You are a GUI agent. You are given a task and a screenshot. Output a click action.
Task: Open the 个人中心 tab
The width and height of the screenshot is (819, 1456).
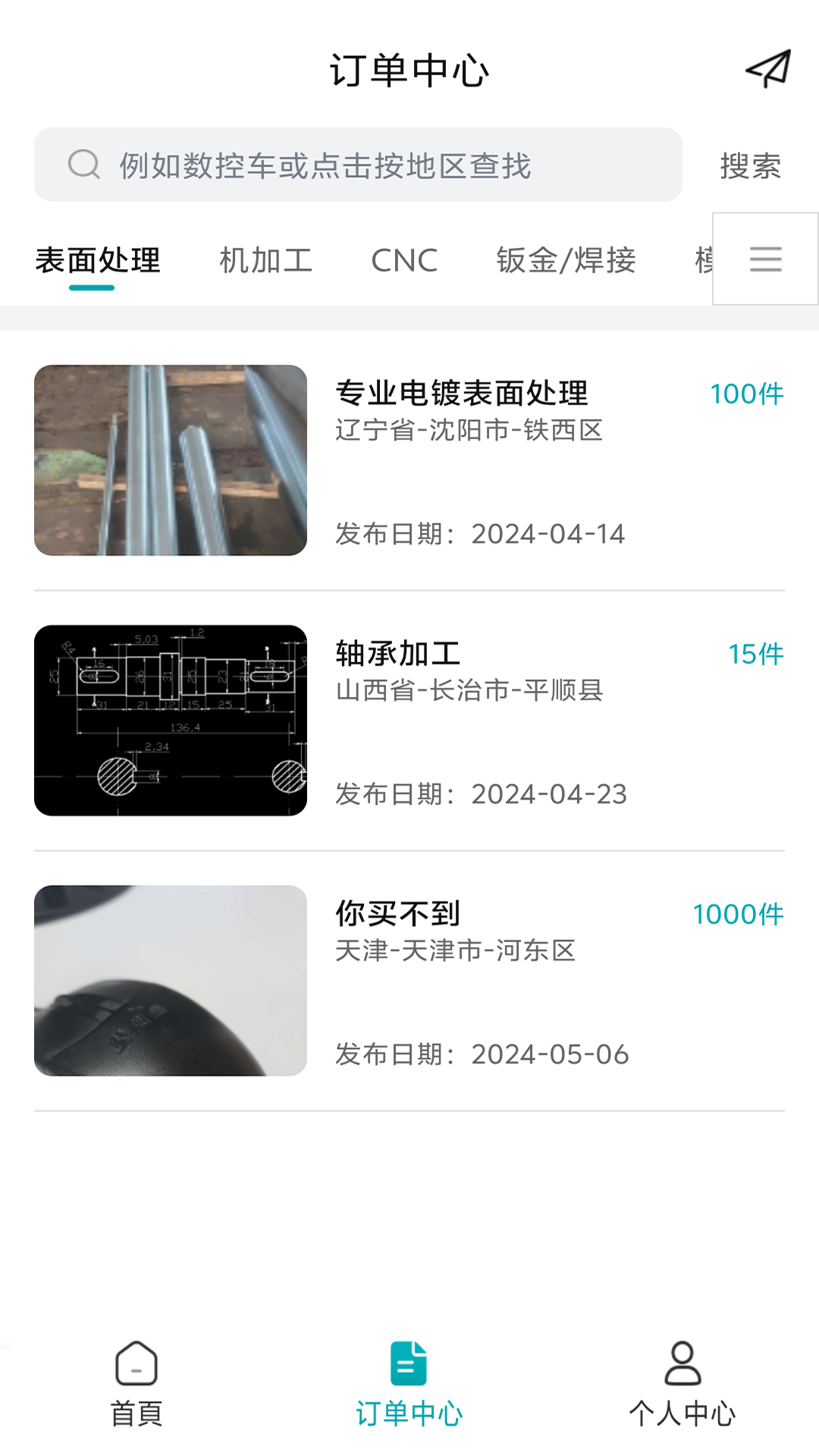click(682, 1384)
